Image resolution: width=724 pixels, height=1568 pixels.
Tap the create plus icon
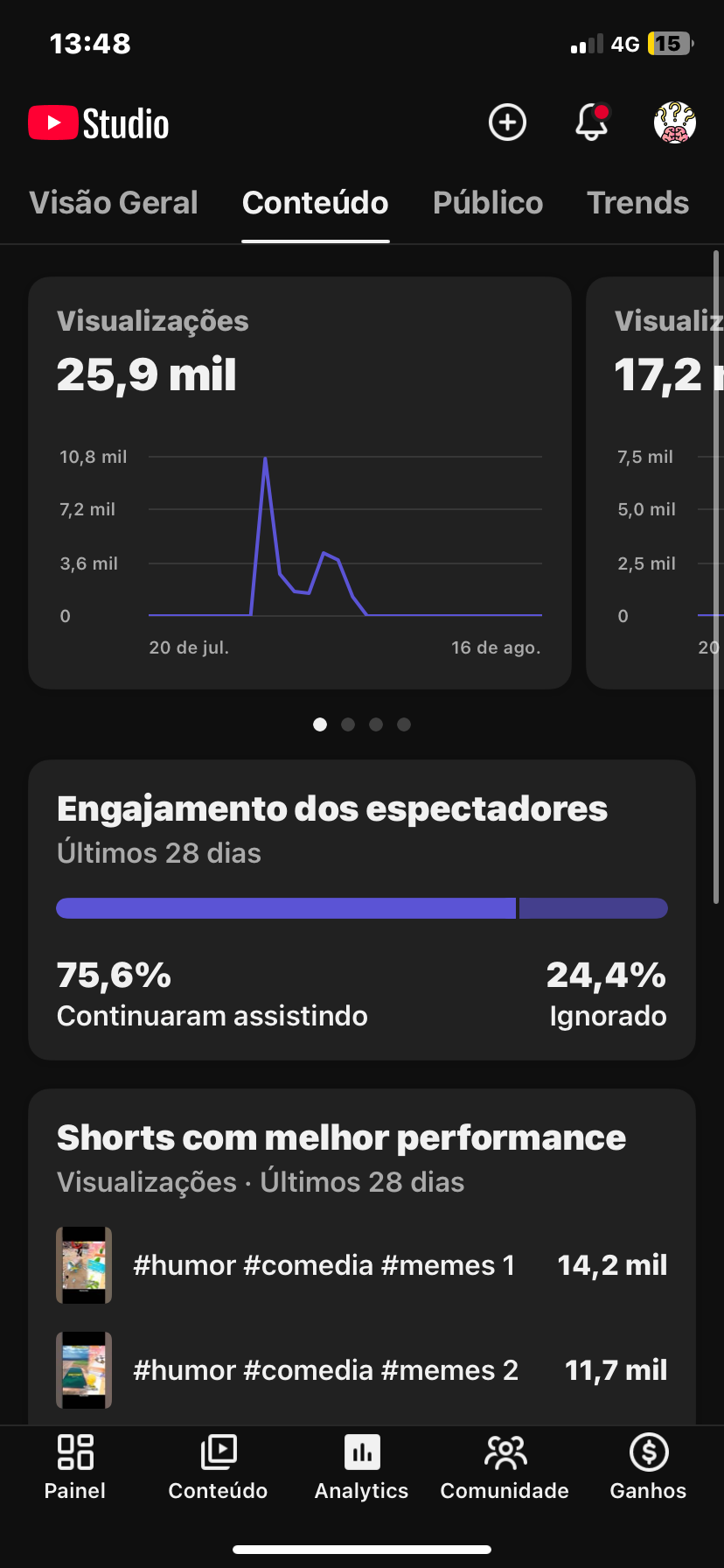click(507, 122)
